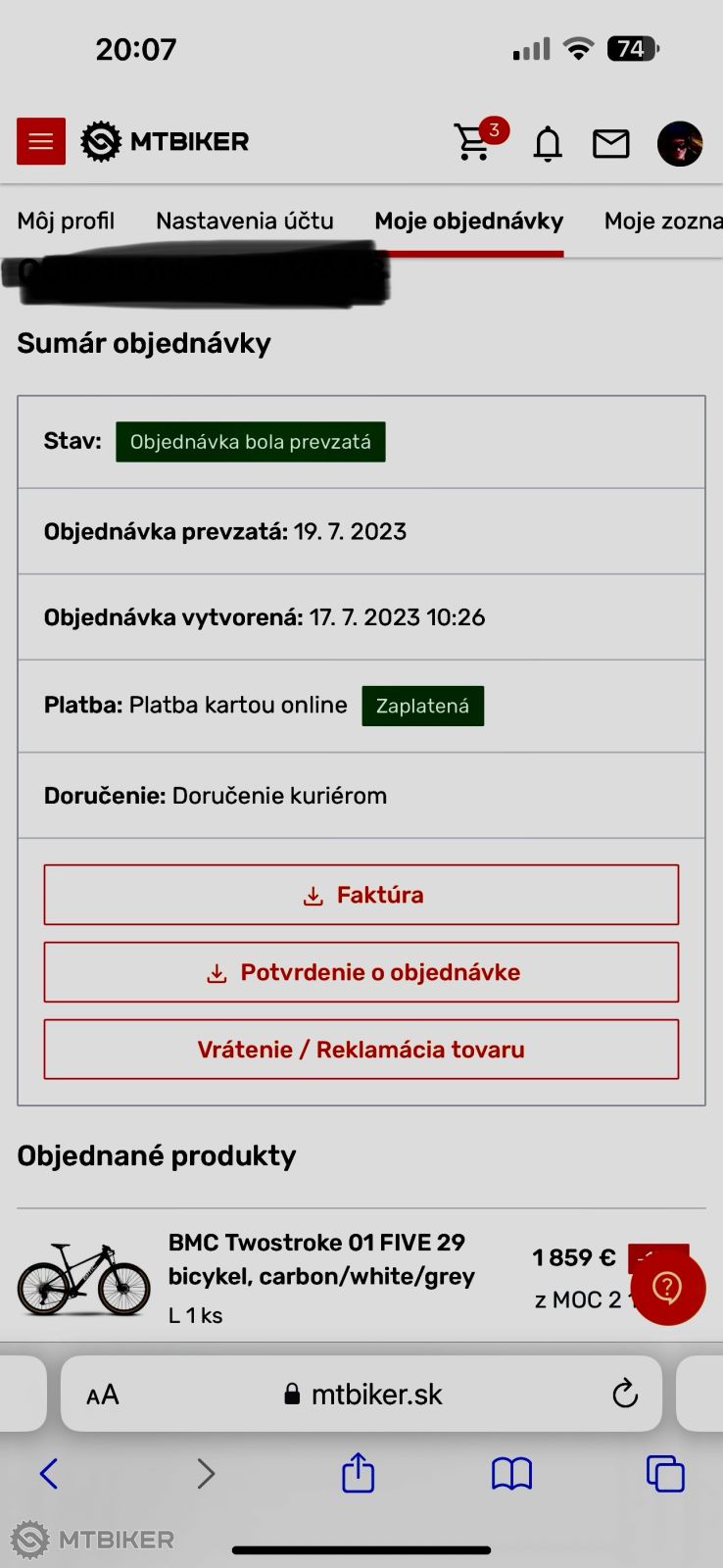Select the Moje objednávky tab
The image size is (723, 1568).
[x=468, y=221]
